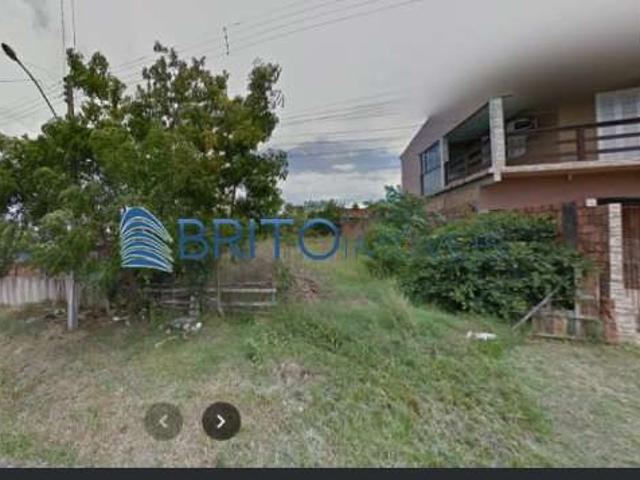The width and height of the screenshot is (640, 480).
Task: Go to the previous photo
Action: 163,421
